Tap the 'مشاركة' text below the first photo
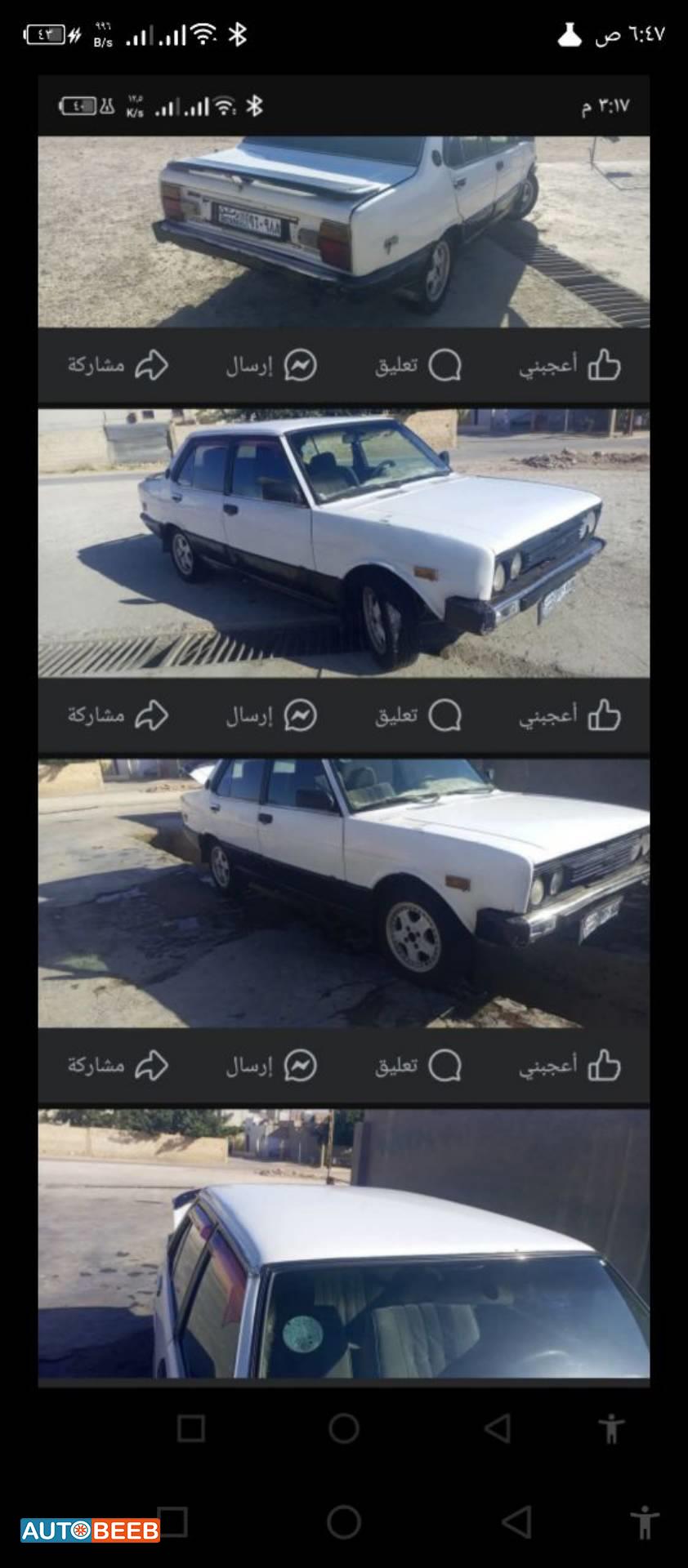Viewport: 688px width, 1568px height. coord(94,365)
